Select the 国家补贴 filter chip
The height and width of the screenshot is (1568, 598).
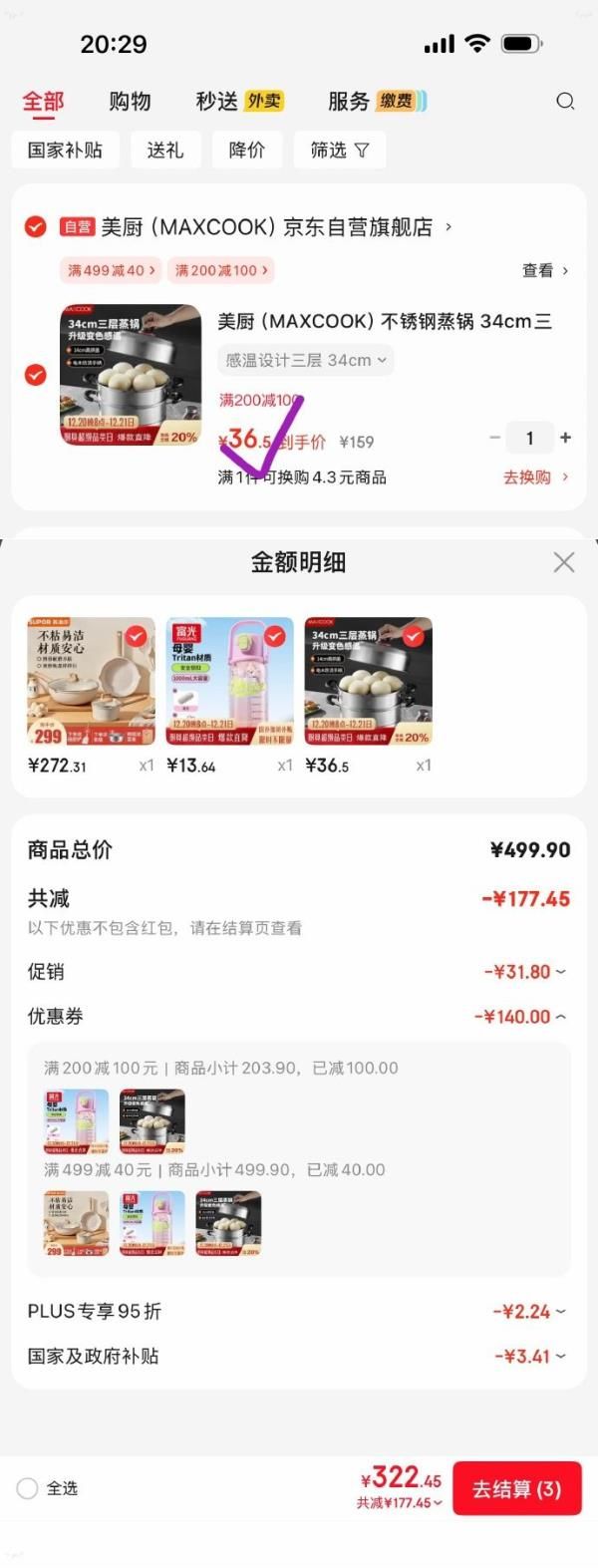[x=65, y=151]
